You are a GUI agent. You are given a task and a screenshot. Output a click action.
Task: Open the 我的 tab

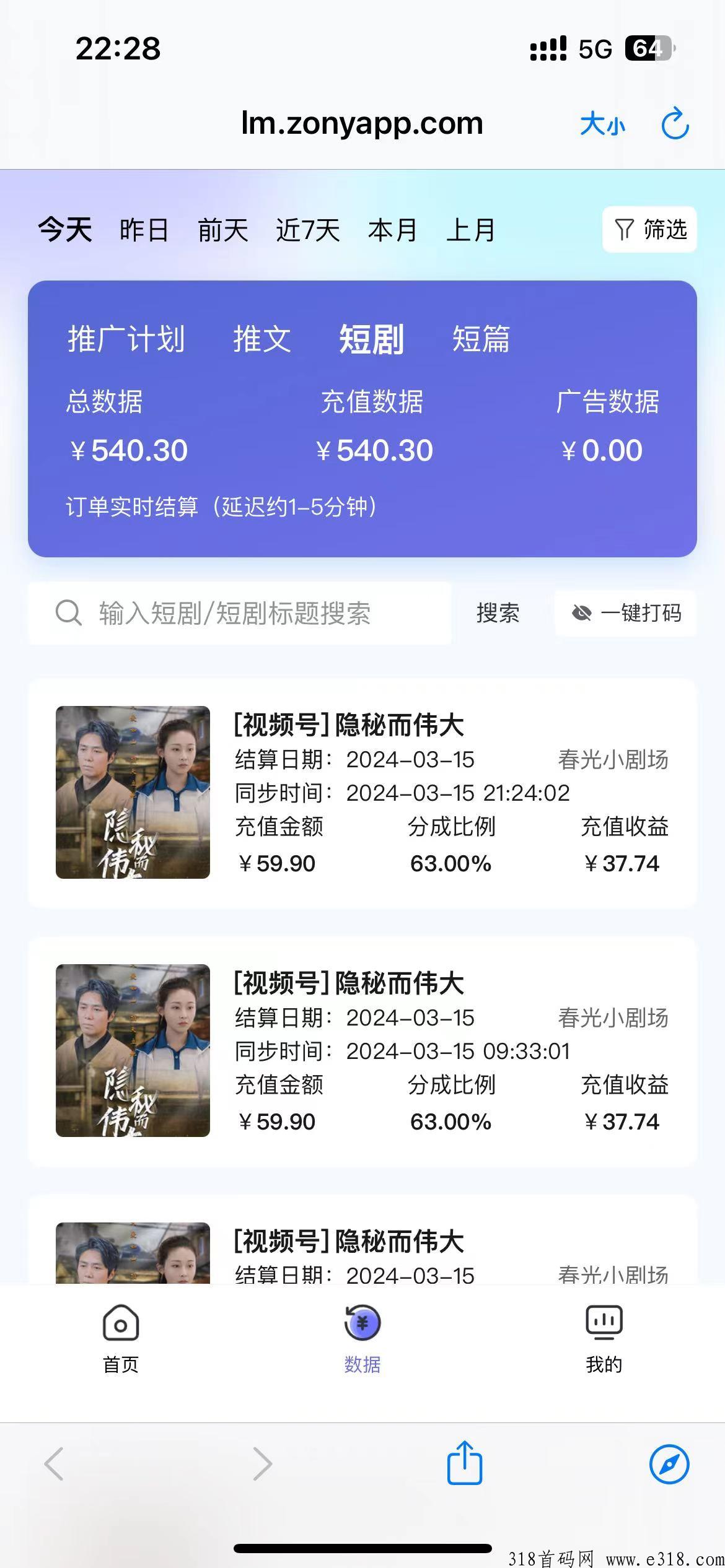tap(604, 1339)
